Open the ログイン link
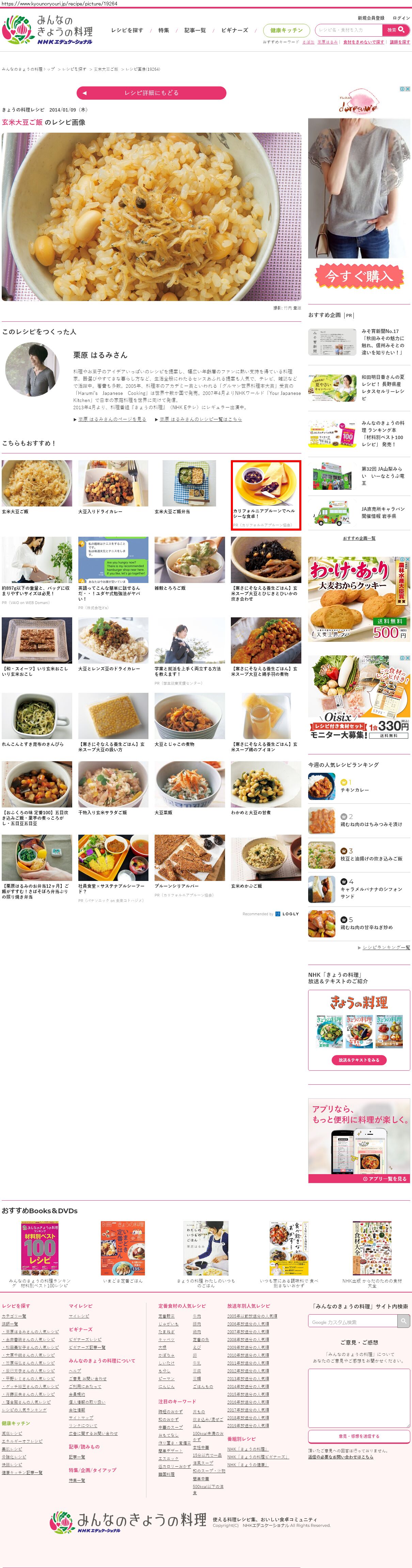The height and width of the screenshot is (1568, 412). pyautogui.click(x=401, y=18)
